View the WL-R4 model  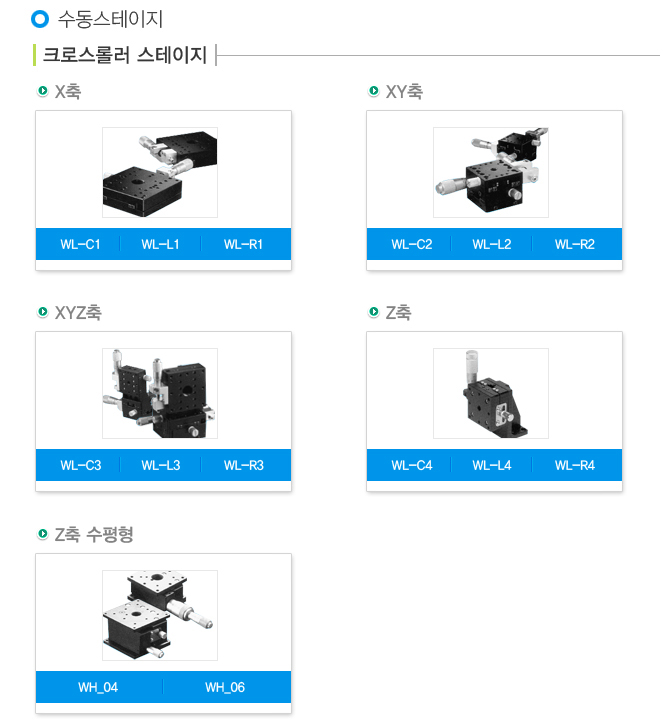click(x=574, y=465)
